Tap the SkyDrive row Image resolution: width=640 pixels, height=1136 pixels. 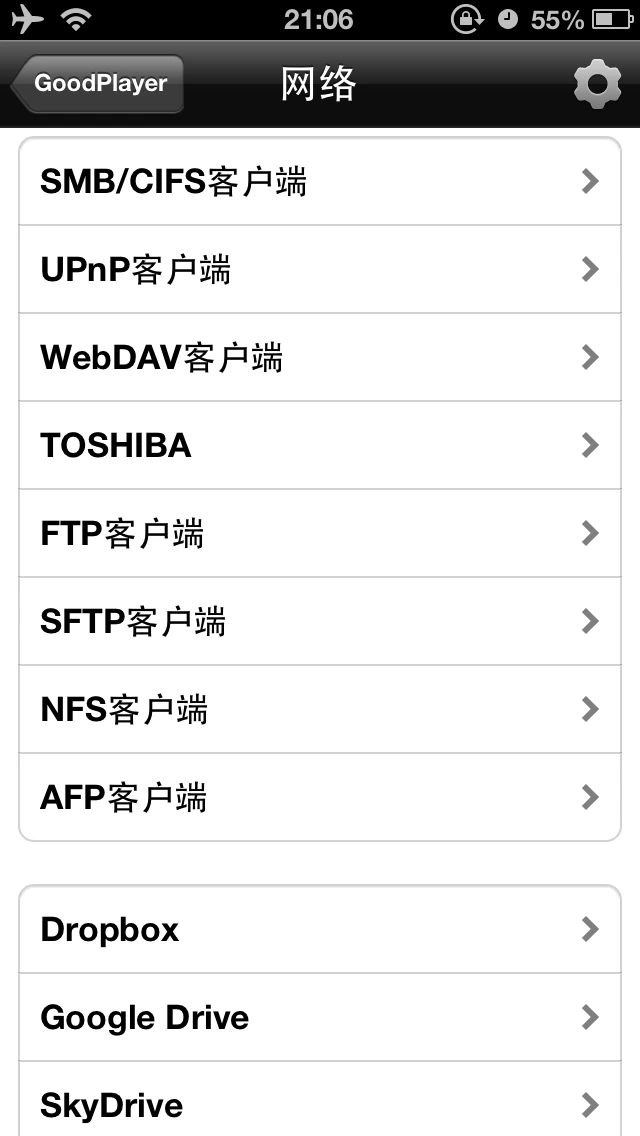pos(320,1104)
